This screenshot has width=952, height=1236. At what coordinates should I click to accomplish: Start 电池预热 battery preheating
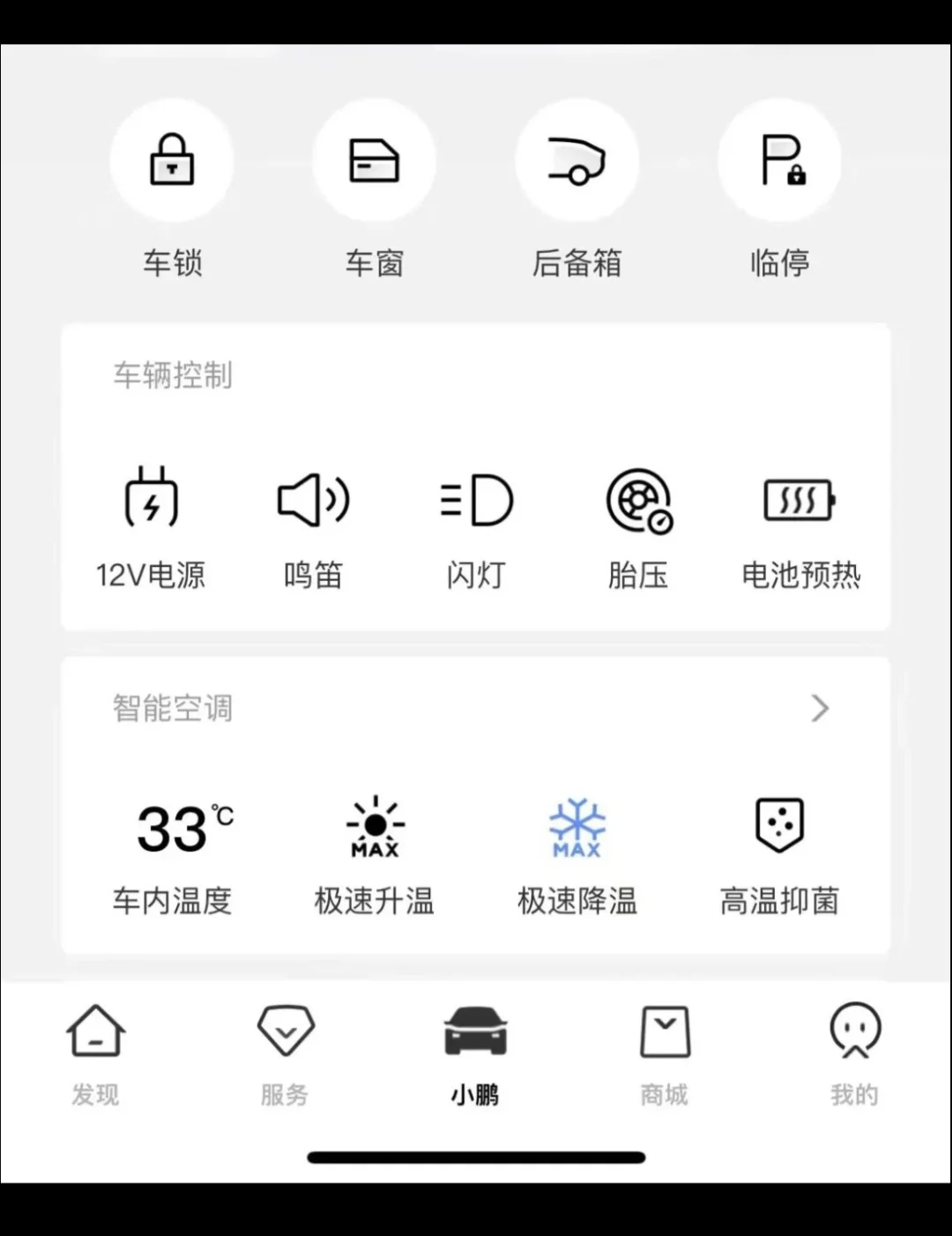(x=800, y=501)
